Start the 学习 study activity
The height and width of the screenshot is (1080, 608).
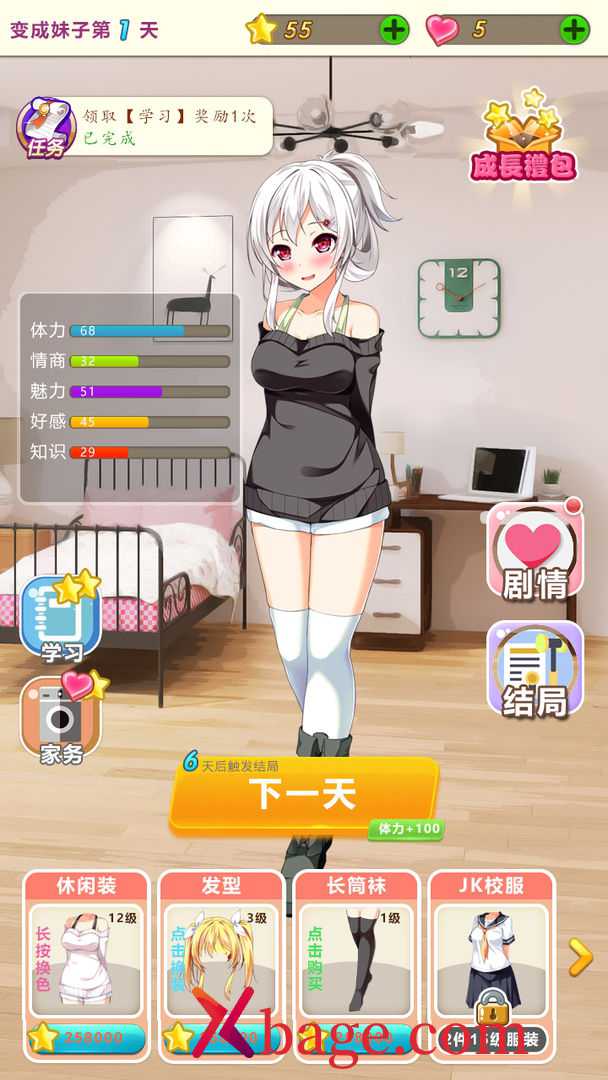(61, 617)
